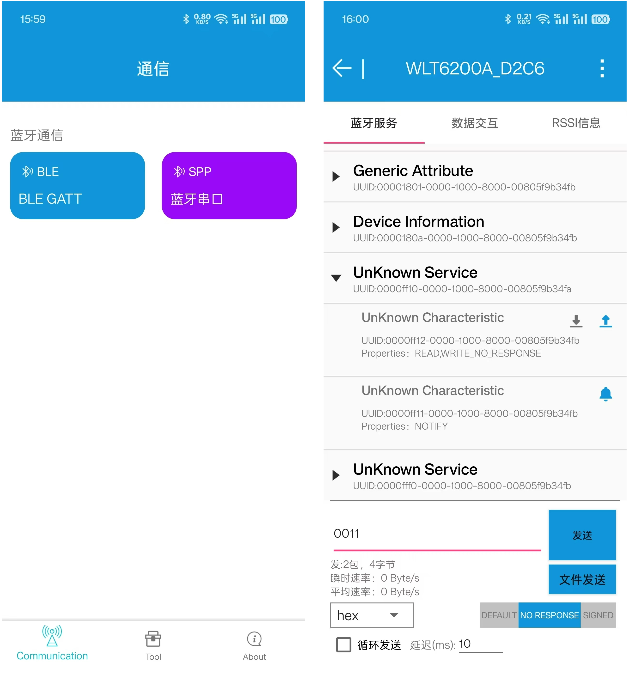This screenshot has height=675, width=631.
Task: Tap the 发送 send button
Action: tap(582, 535)
